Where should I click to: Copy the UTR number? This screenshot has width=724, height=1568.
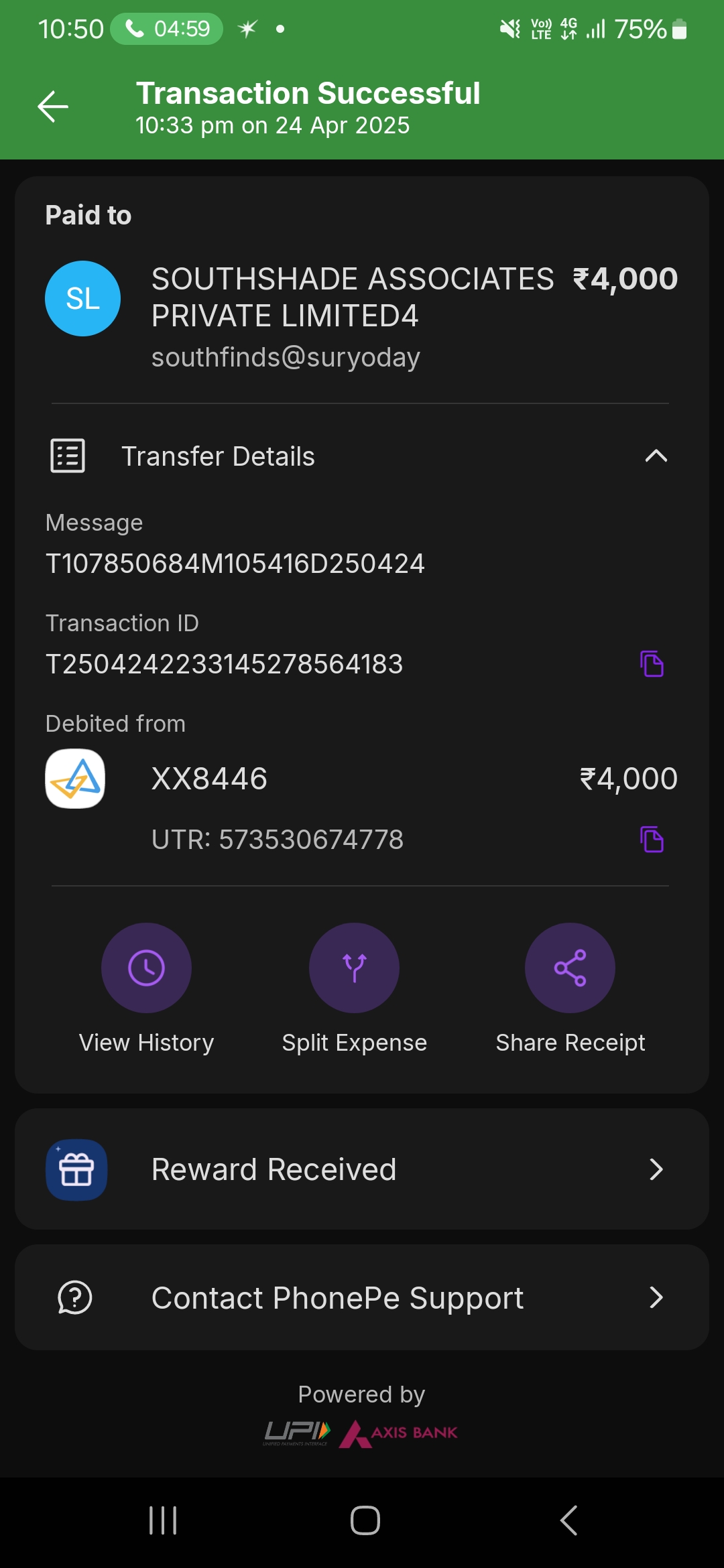(x=652, y=840)
